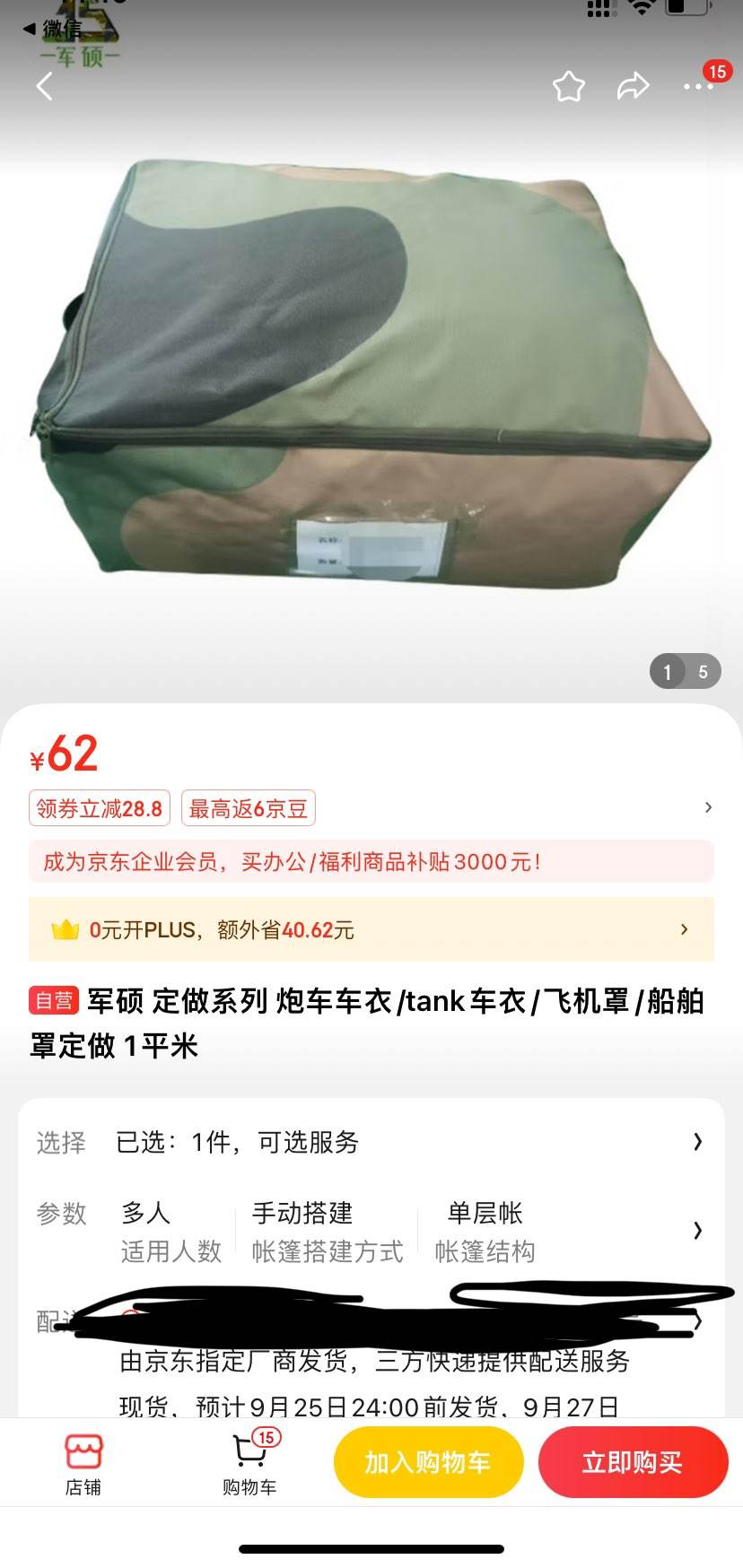This screenshot has width=743, height=1568.
Task: Expand the coupon row with the right chevron
Action: (x=708, y=807)
